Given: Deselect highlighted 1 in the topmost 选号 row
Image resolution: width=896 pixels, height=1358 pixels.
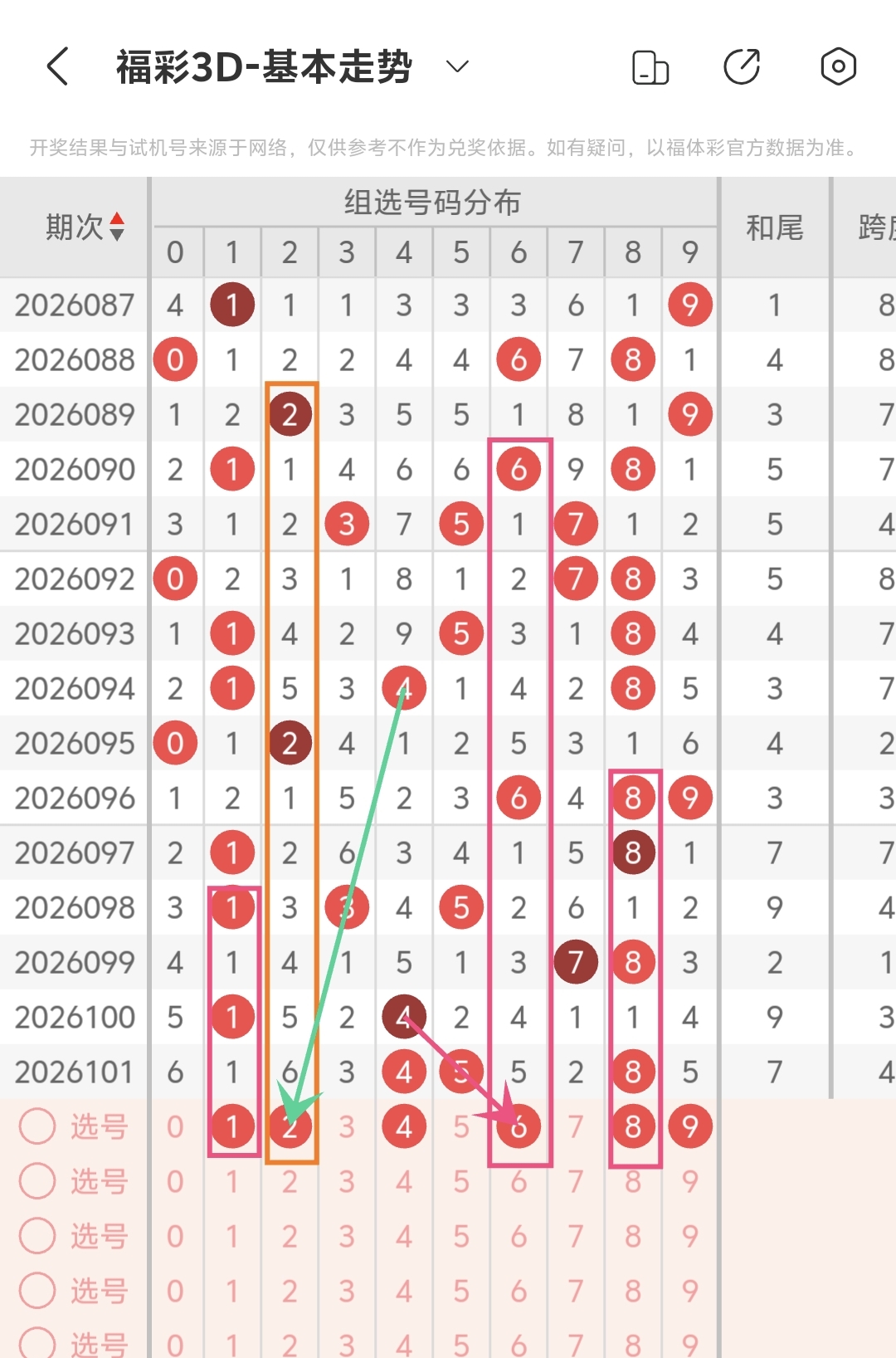Looking at the screenshot, I should [x=232, y=1126].
